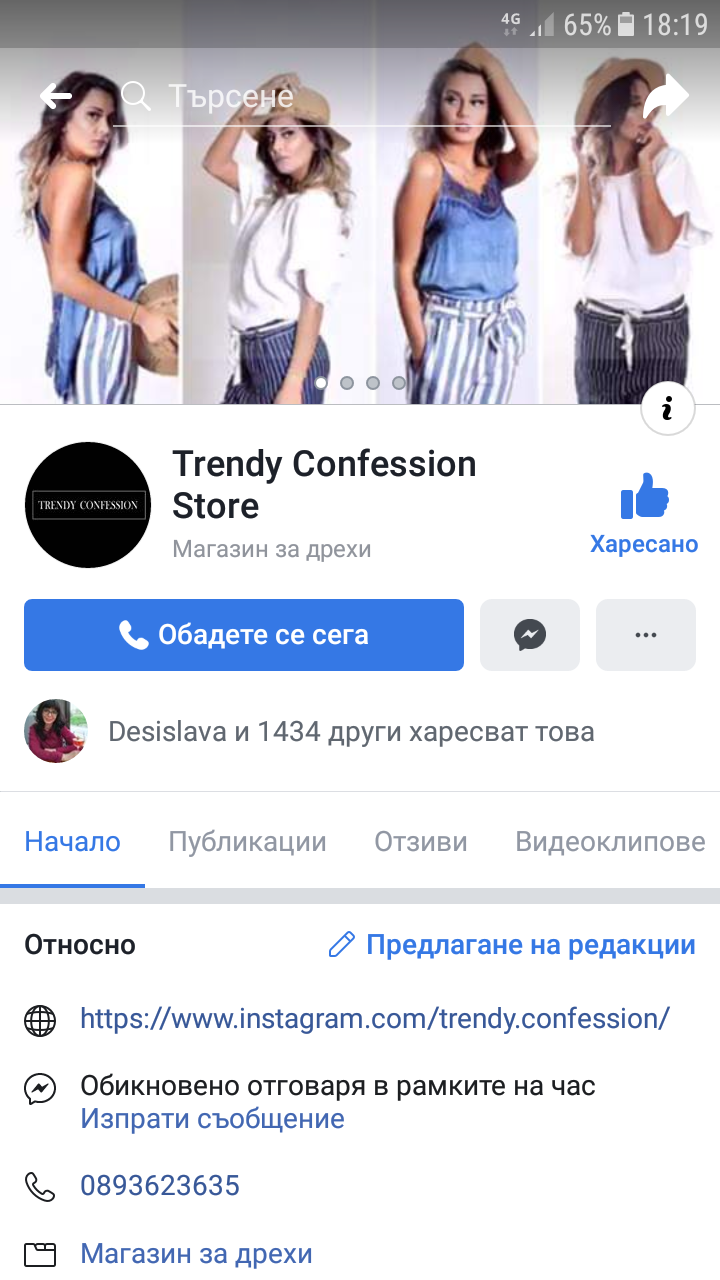Open the Trendy Confession profile picture
The image size is (720, 1280).
[x=88, y=505]
